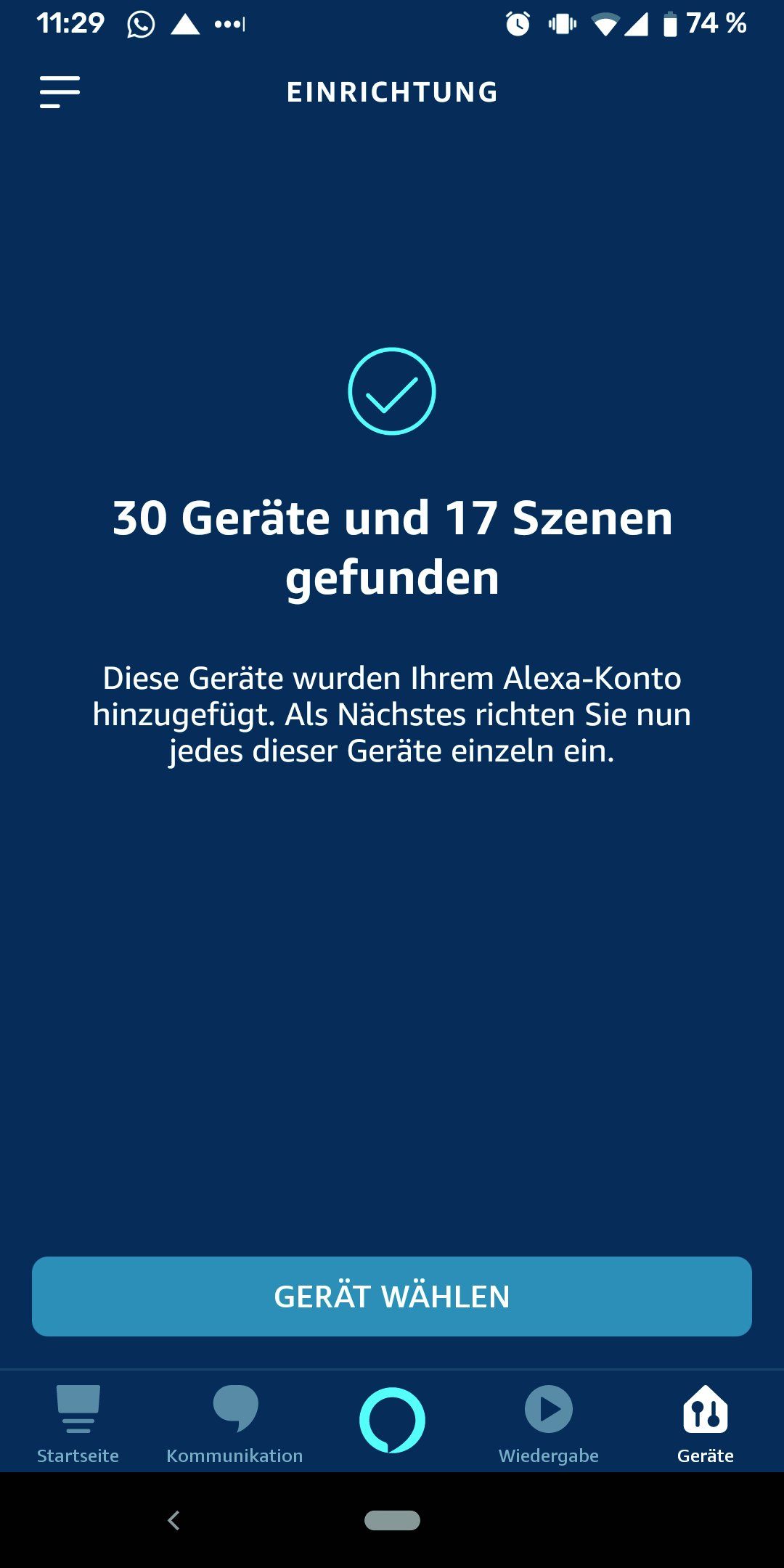This screenshot has height=1568, width=784.
Task: Tap the system home pill
Action: tap(392, 1520)
